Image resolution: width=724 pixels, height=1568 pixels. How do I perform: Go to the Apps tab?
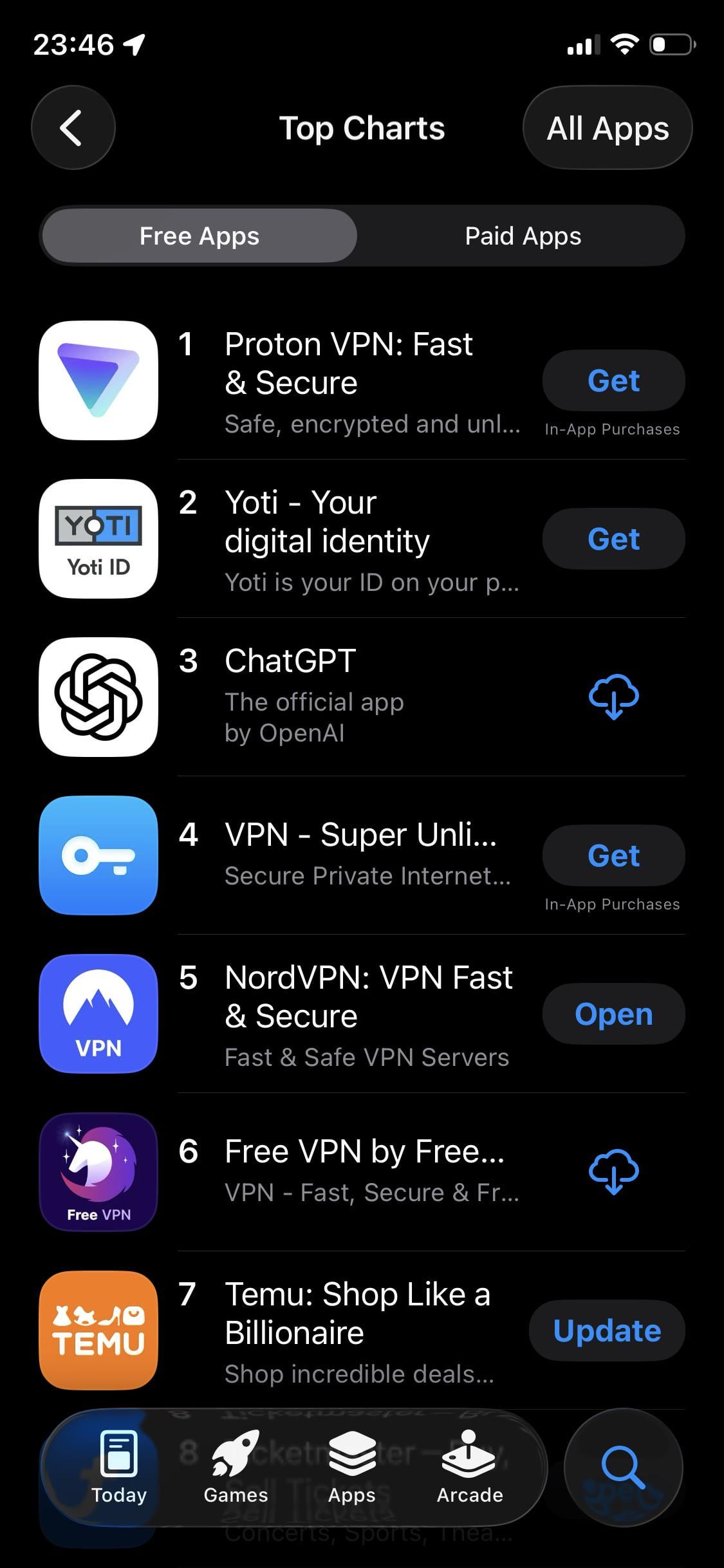click(x=351, y=1468)
